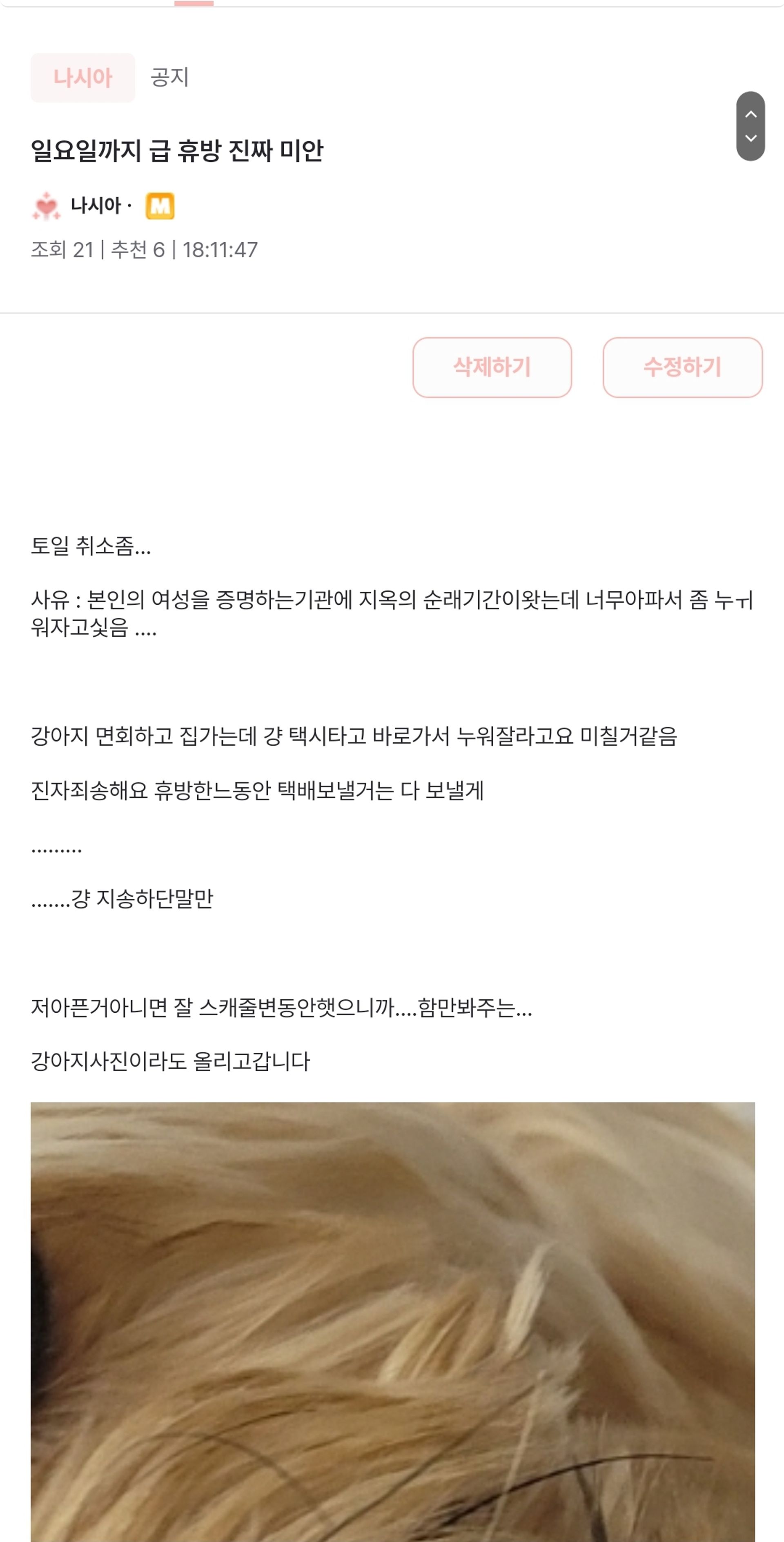
Task: Open the dog photo in the post
Action: (x=392, y=1317)
